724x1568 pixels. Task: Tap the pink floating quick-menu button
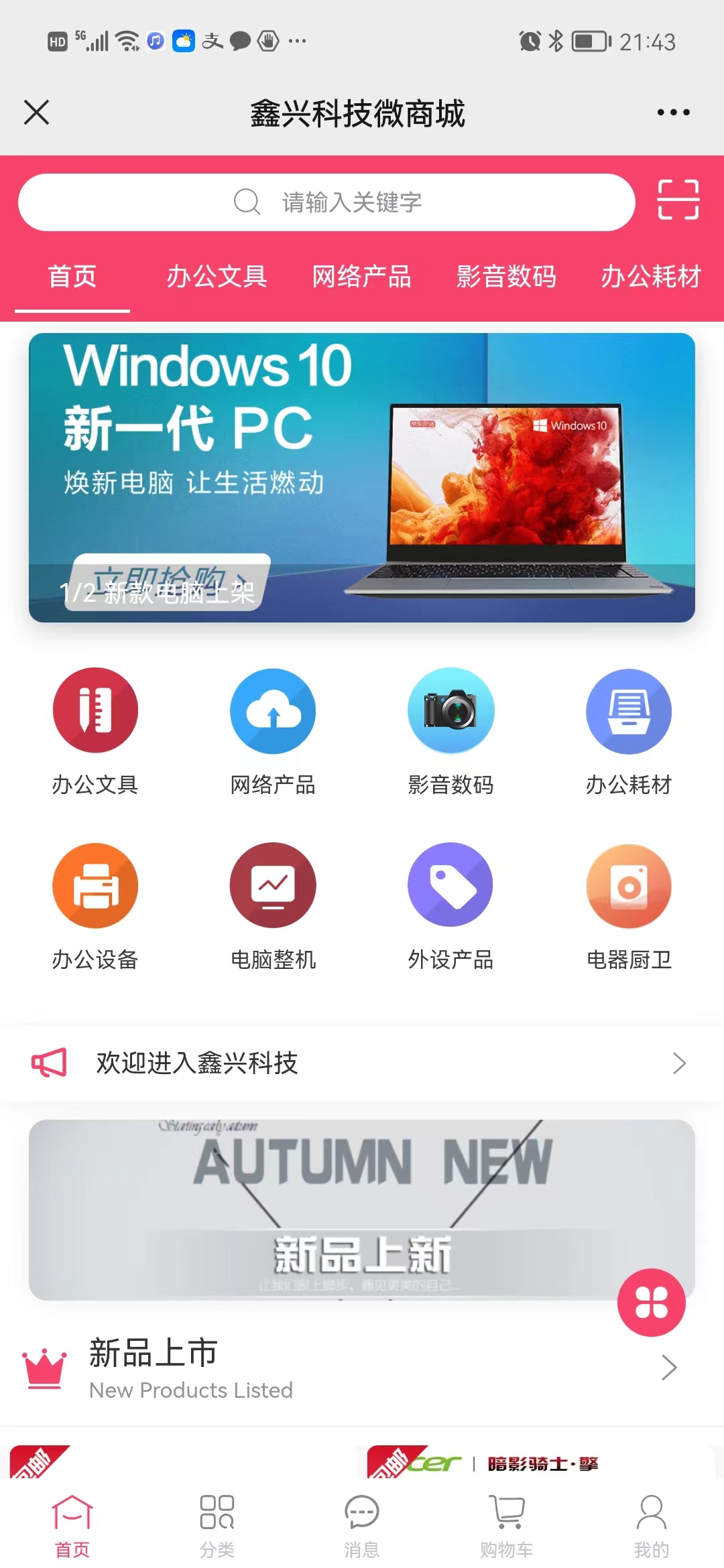(x=651, y=1302)
